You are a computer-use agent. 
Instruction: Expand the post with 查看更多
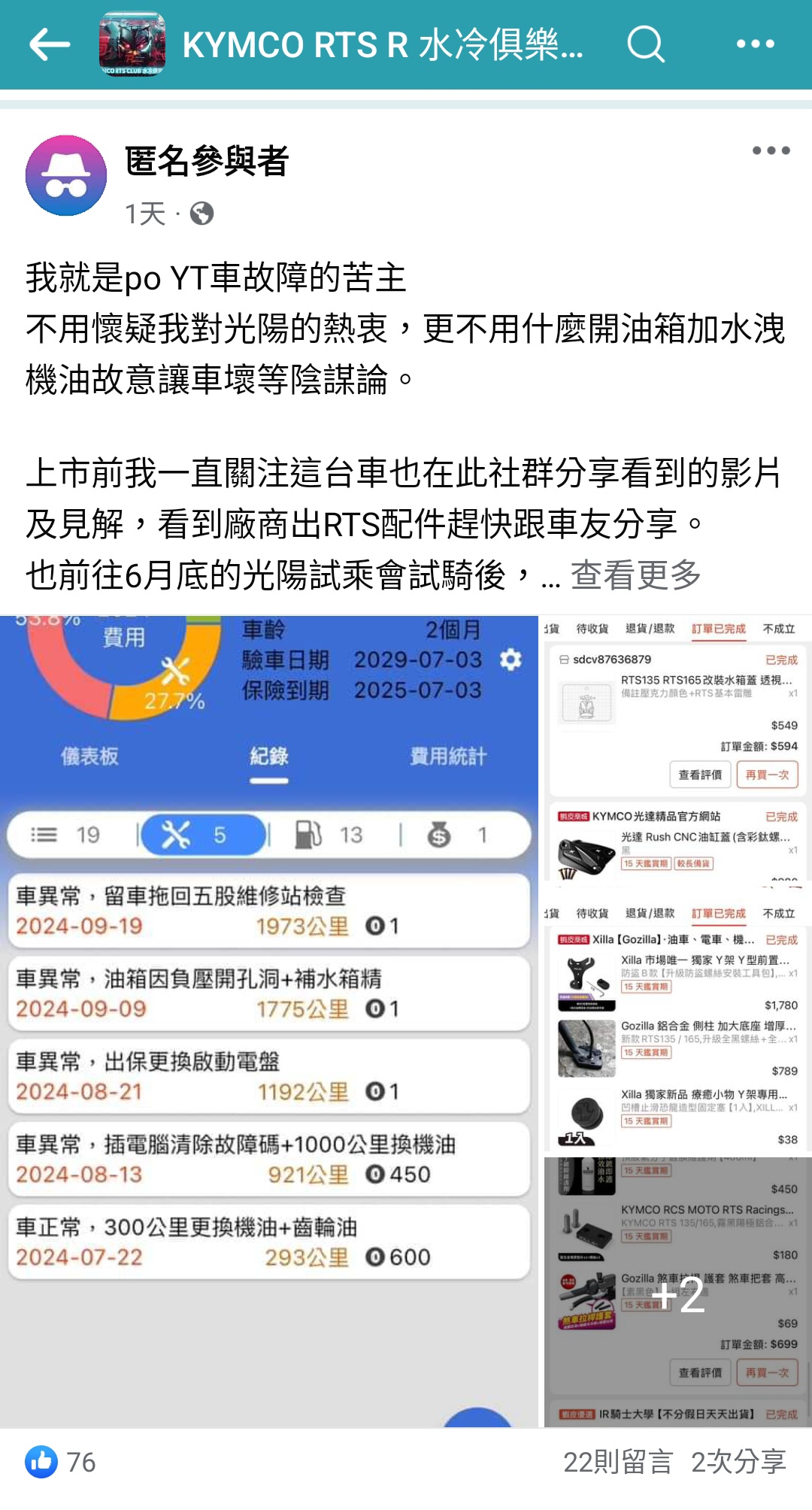click(635, 576)
